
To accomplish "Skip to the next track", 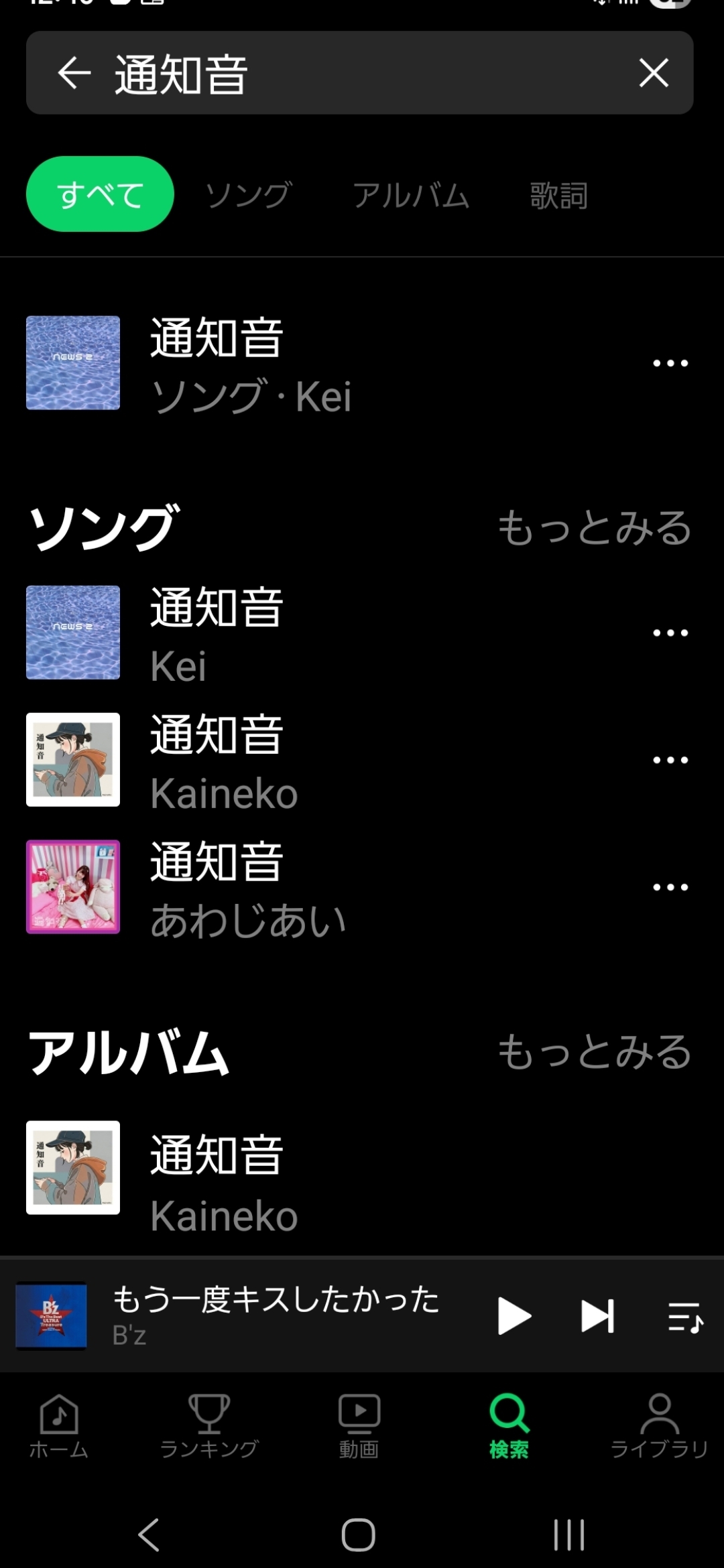I will coord(597,1316).
